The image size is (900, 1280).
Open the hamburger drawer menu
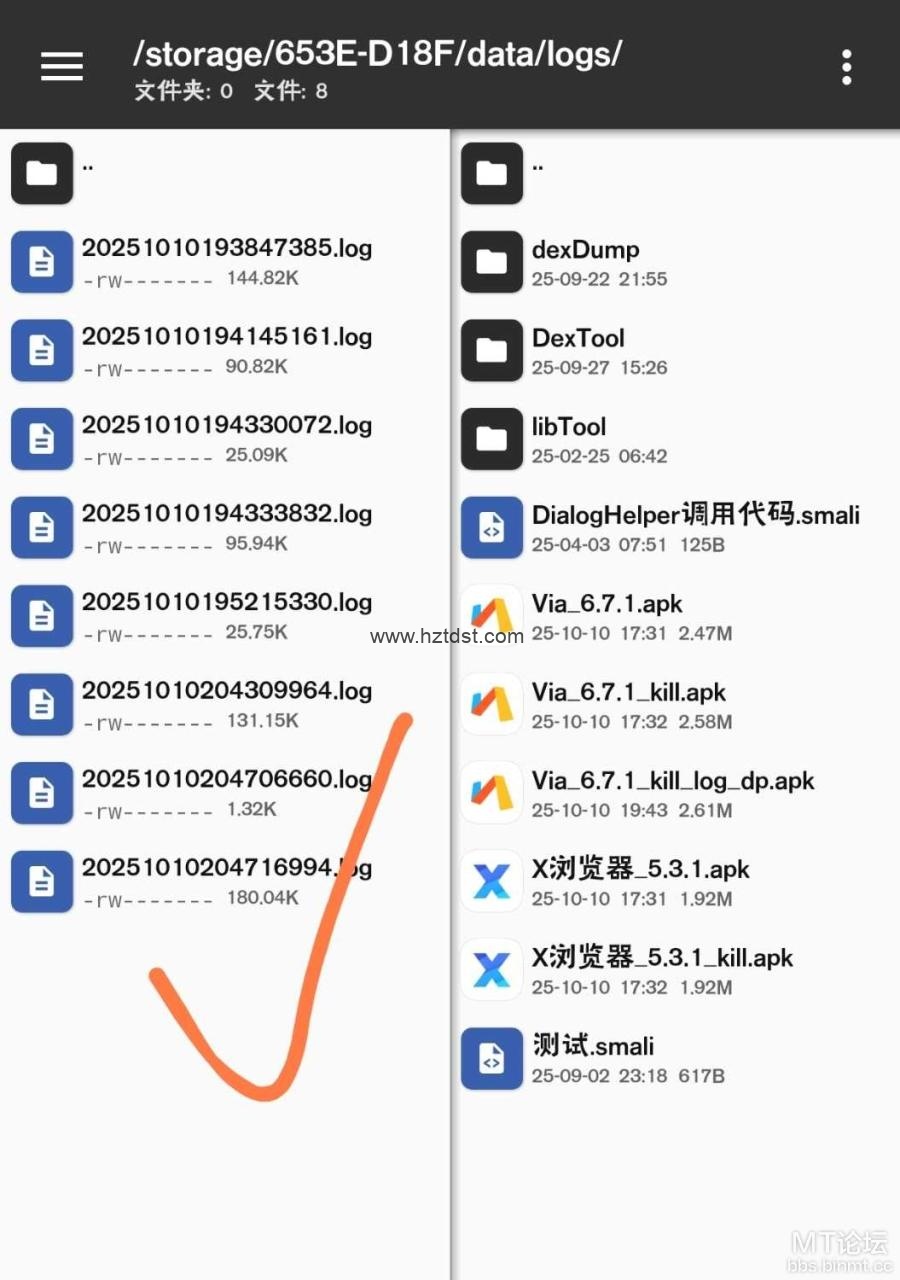[x=61, y=66]
